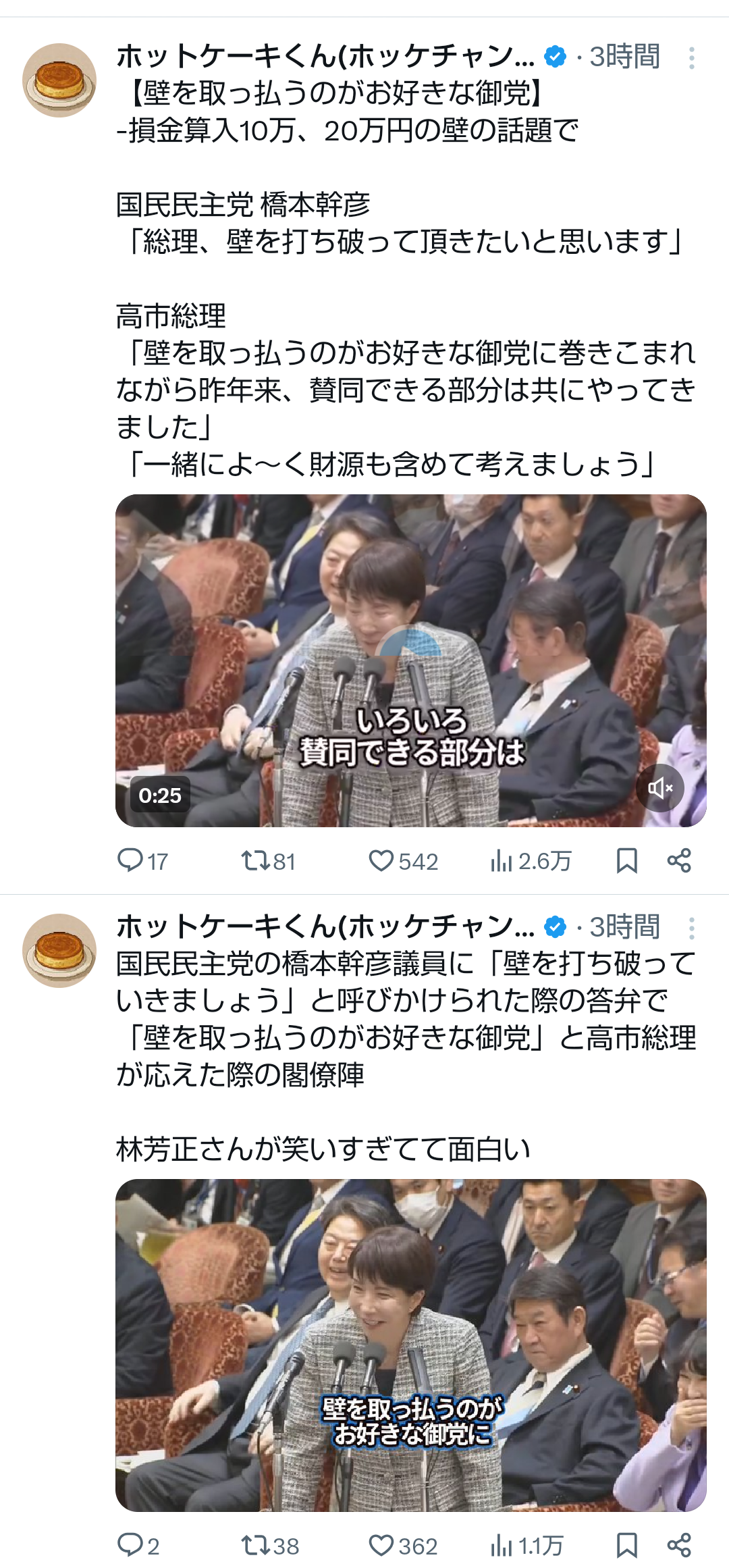The image size is (729, 1568).
Task: View analytics showing 1.1万 views
Action: [526, 1545]
